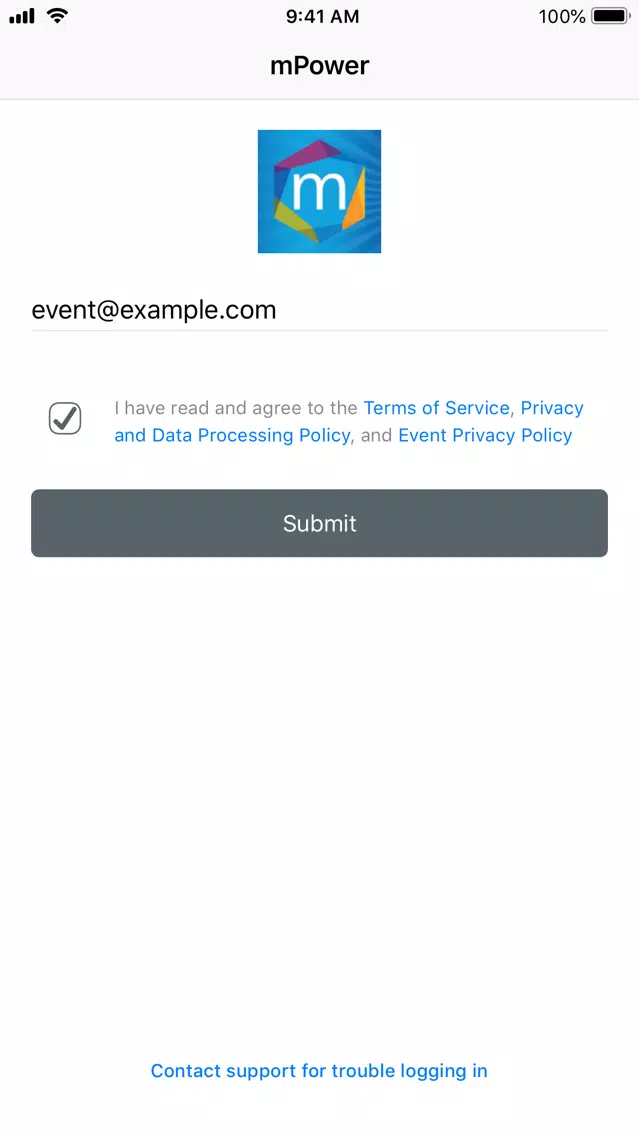
Task: Contact support for trouble logging in
Action: [x=319, y=1071]
